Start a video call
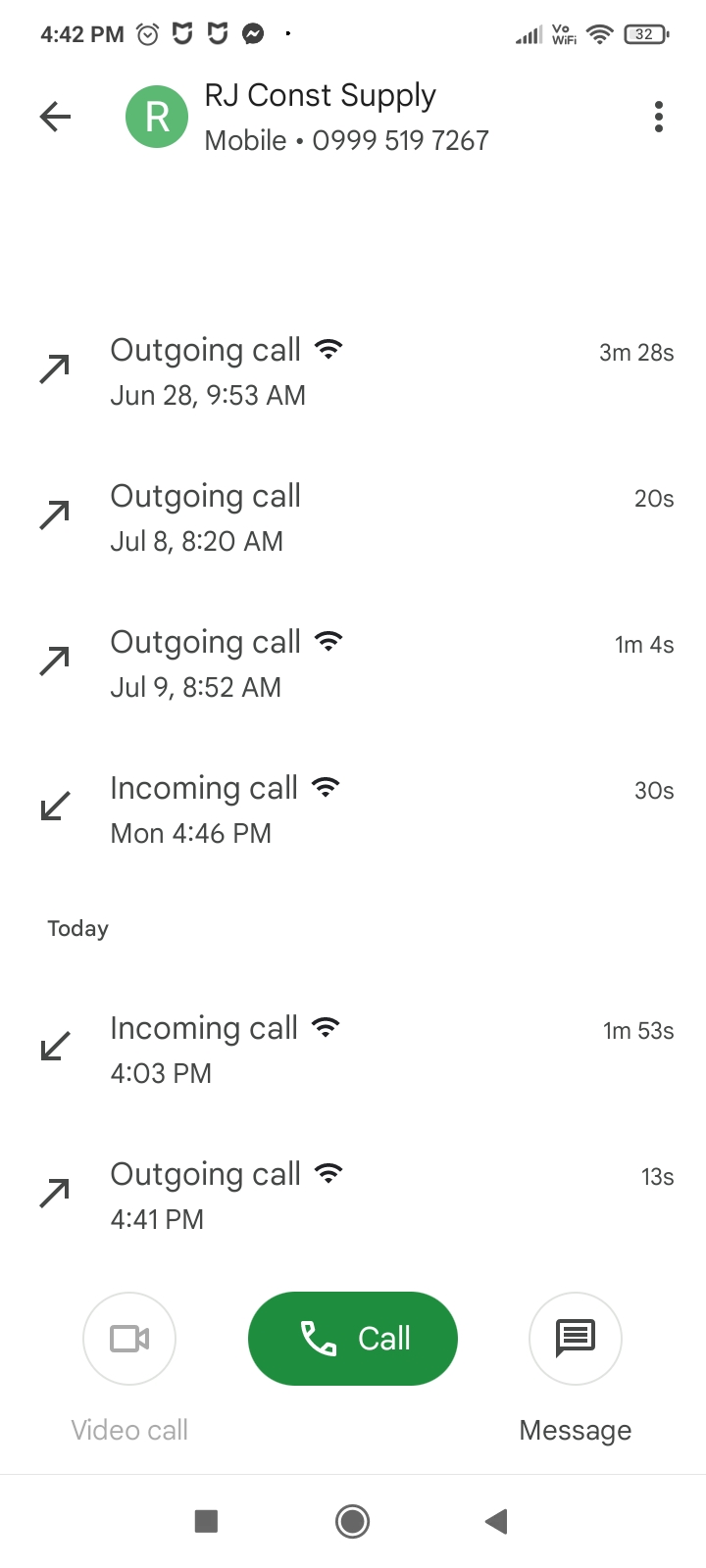This screenshot has height=1568, width=706. tap(129, 1339)
